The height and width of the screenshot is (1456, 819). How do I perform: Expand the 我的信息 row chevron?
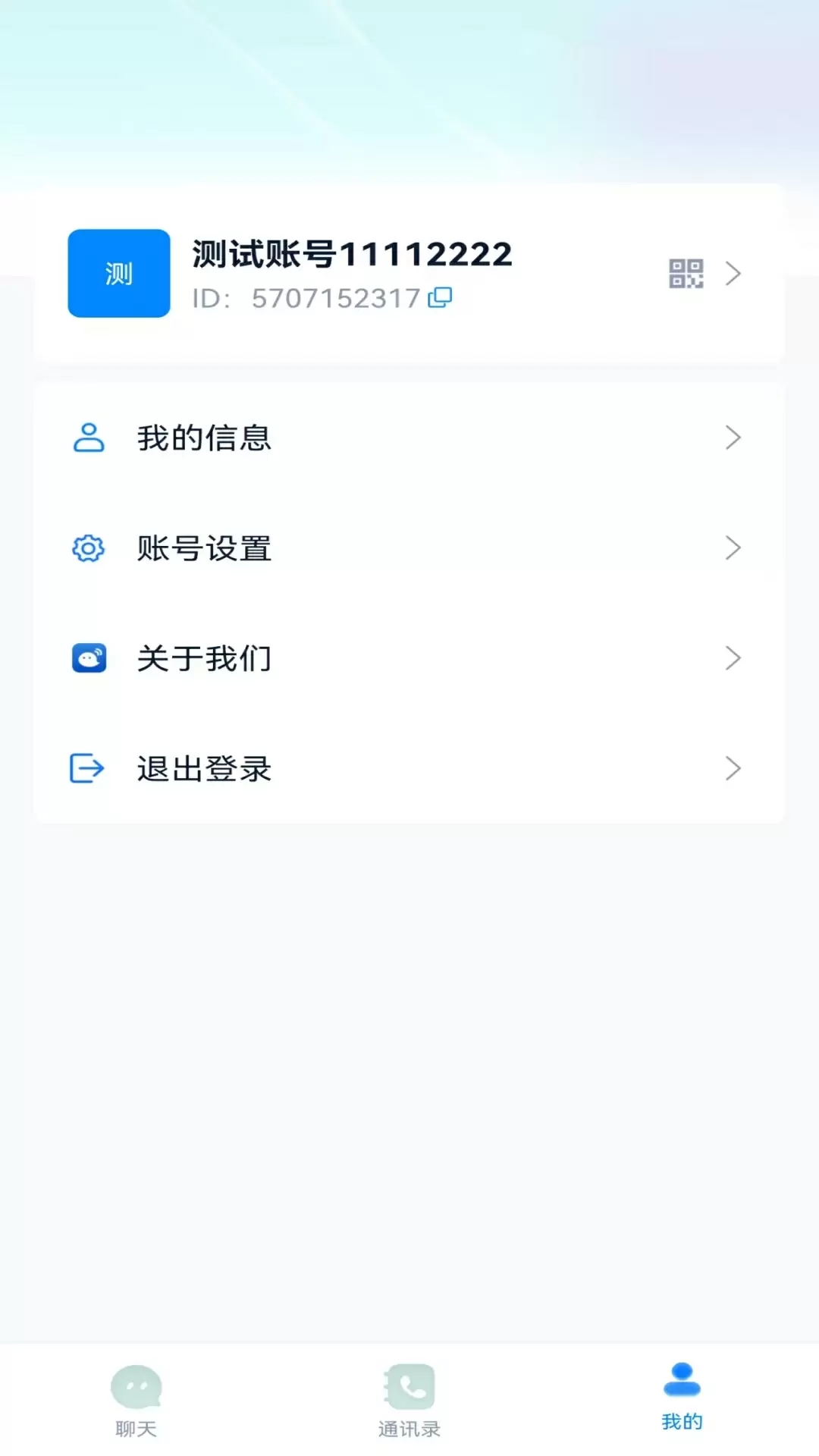tap(733, 437)
